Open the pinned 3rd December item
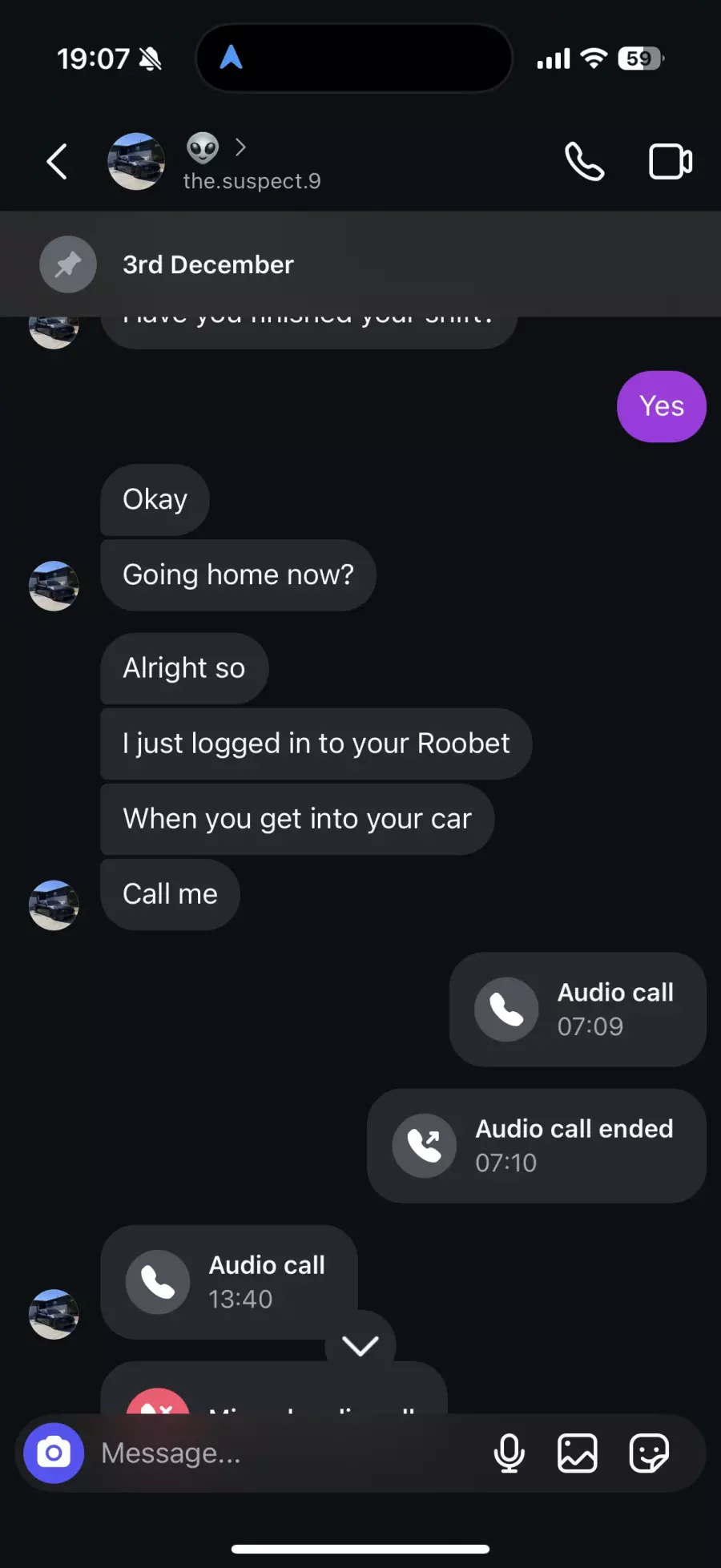The height and width of the screenshot is (1568, 721). (x=208, y=264)
